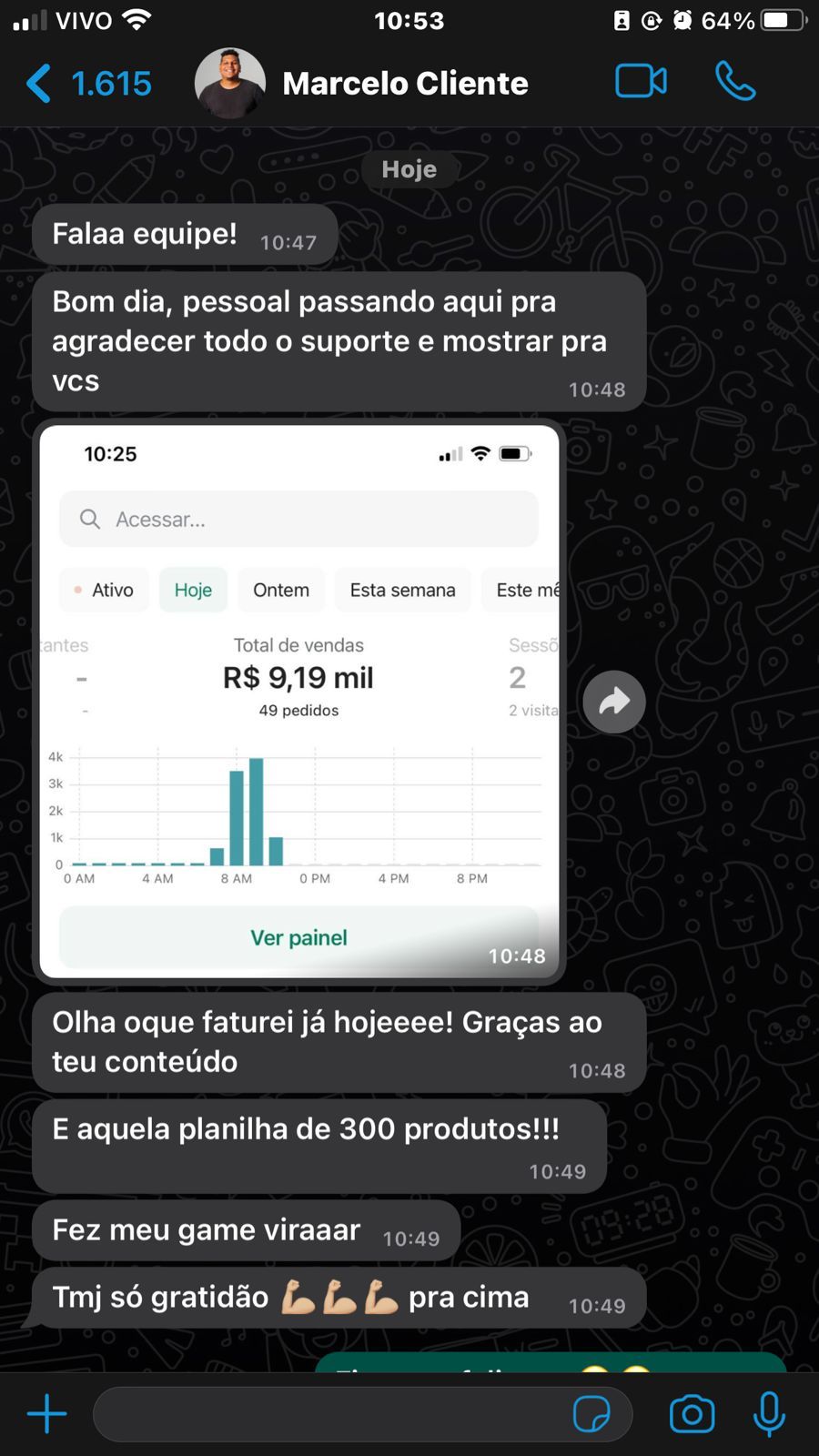The height and width of the screenshot is (1456, 819).
Task: Forward the screenshot image
Action: click(x=614, y=702)
